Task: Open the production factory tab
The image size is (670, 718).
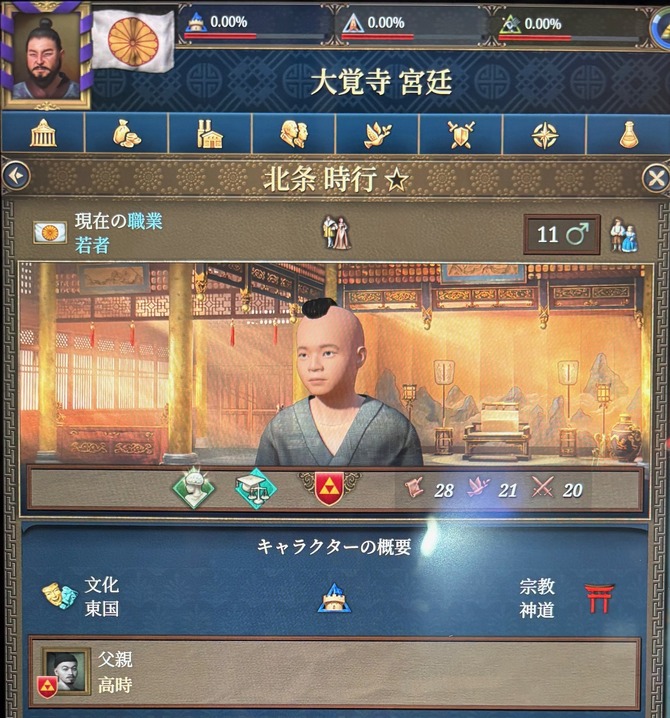Action: 210,134
